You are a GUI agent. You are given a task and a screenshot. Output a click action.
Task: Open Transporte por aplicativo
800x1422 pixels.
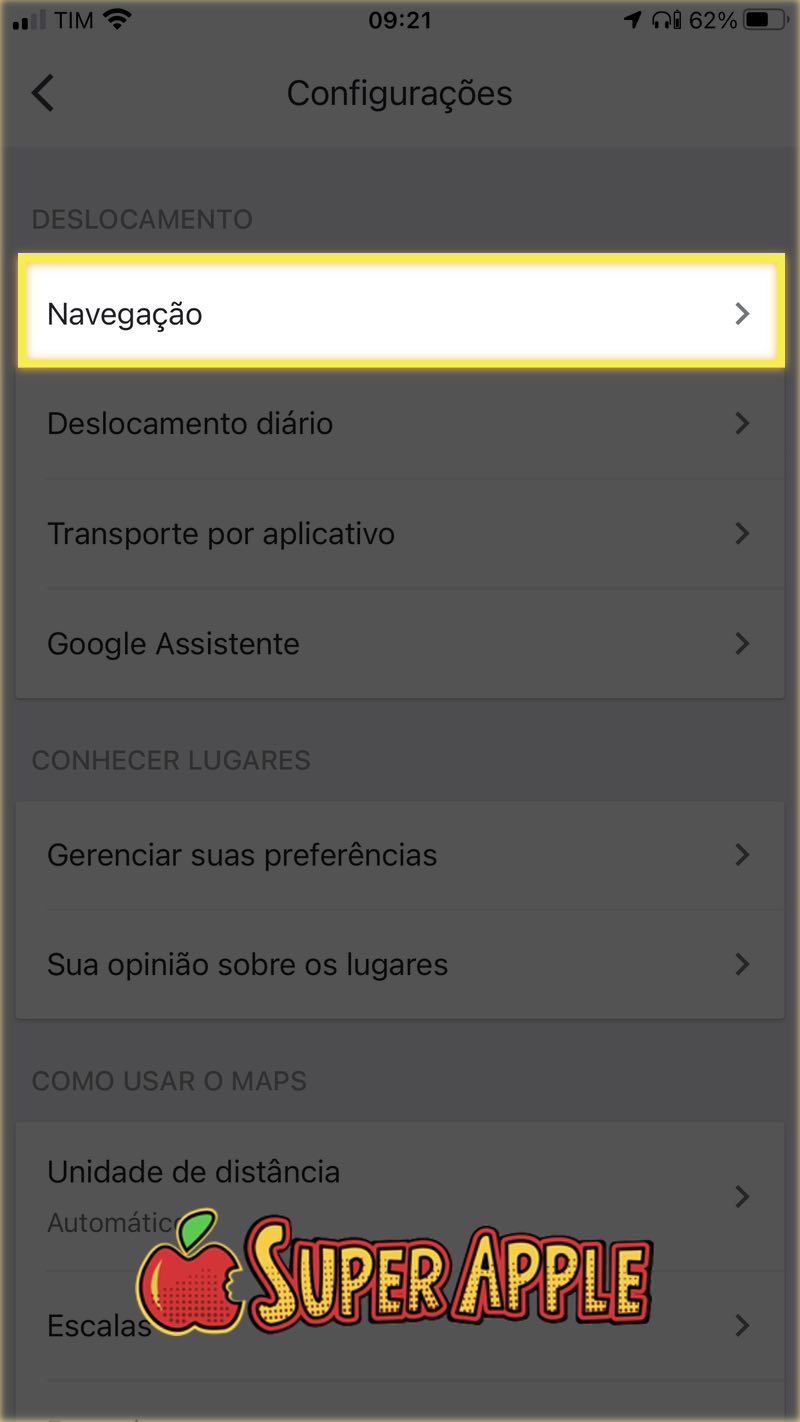coord(400,534)
